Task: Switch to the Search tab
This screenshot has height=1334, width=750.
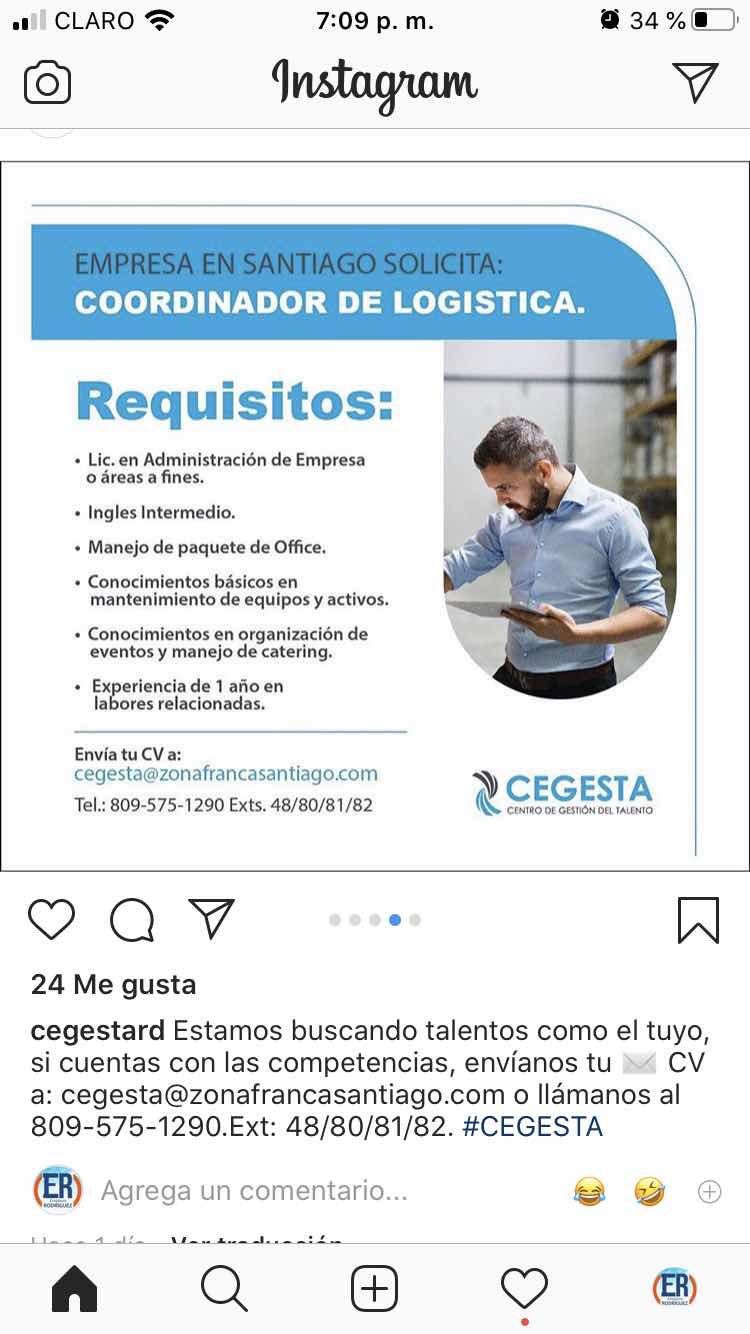Action: (224, 1288)
